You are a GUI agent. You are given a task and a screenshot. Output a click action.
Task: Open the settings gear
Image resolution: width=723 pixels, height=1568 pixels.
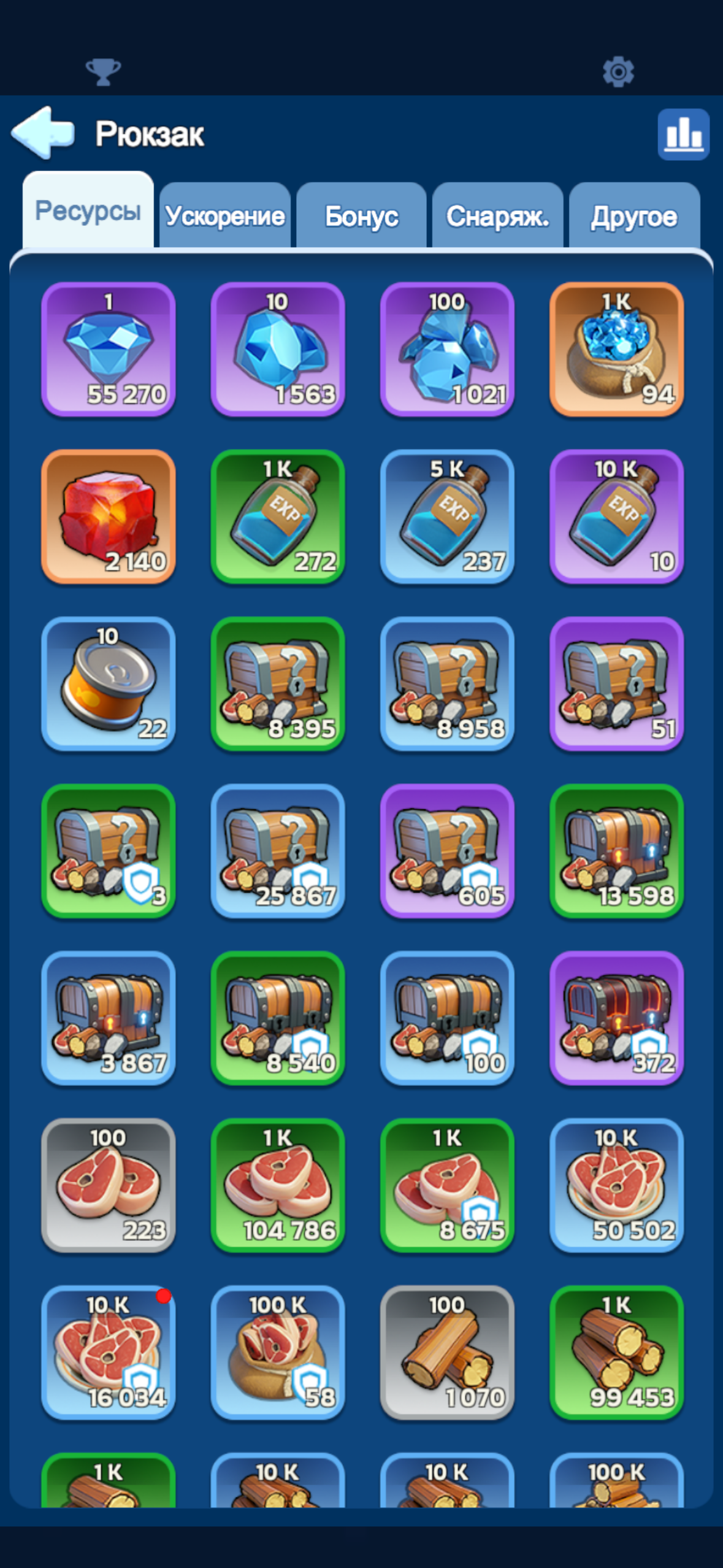(618, 72)
